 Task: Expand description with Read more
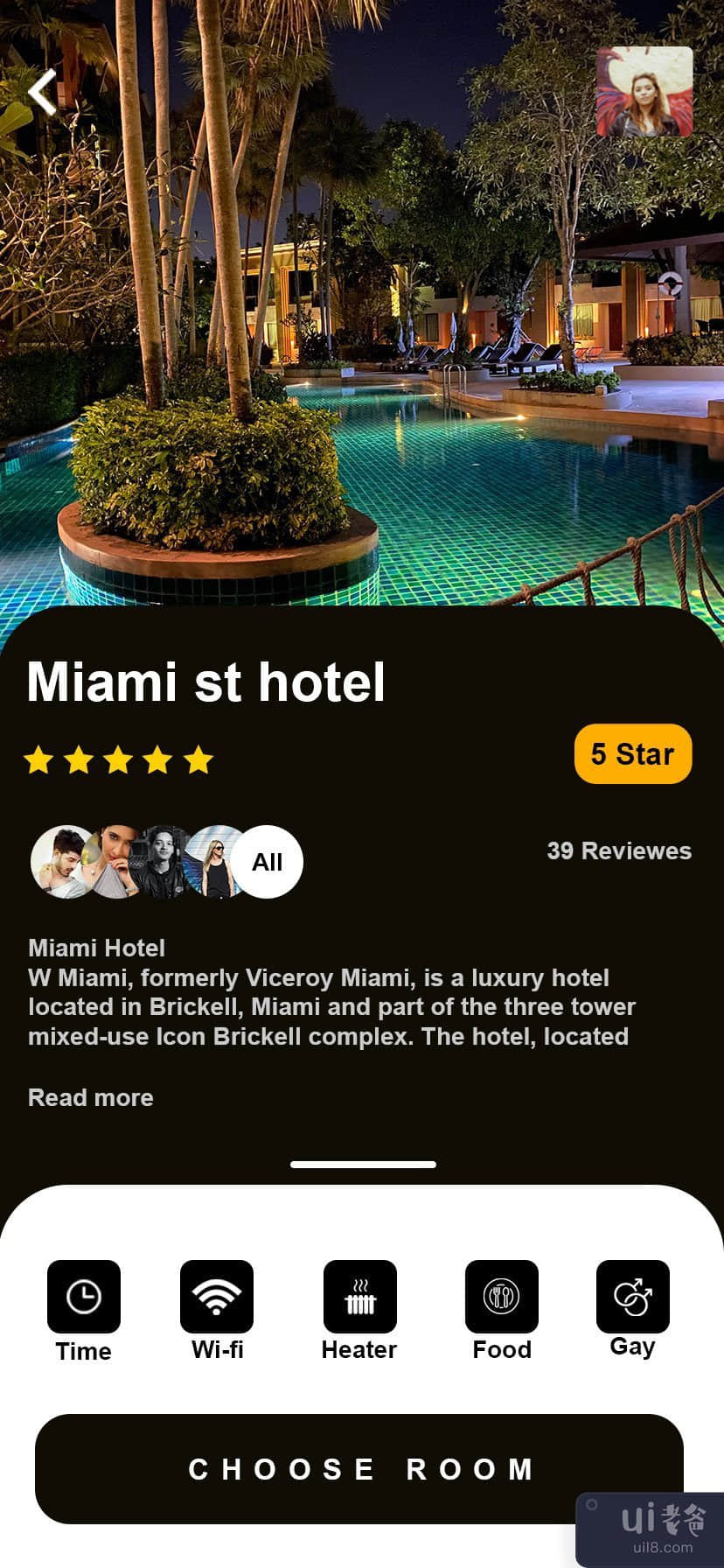pyautogui.click(x=91, y=1097)
